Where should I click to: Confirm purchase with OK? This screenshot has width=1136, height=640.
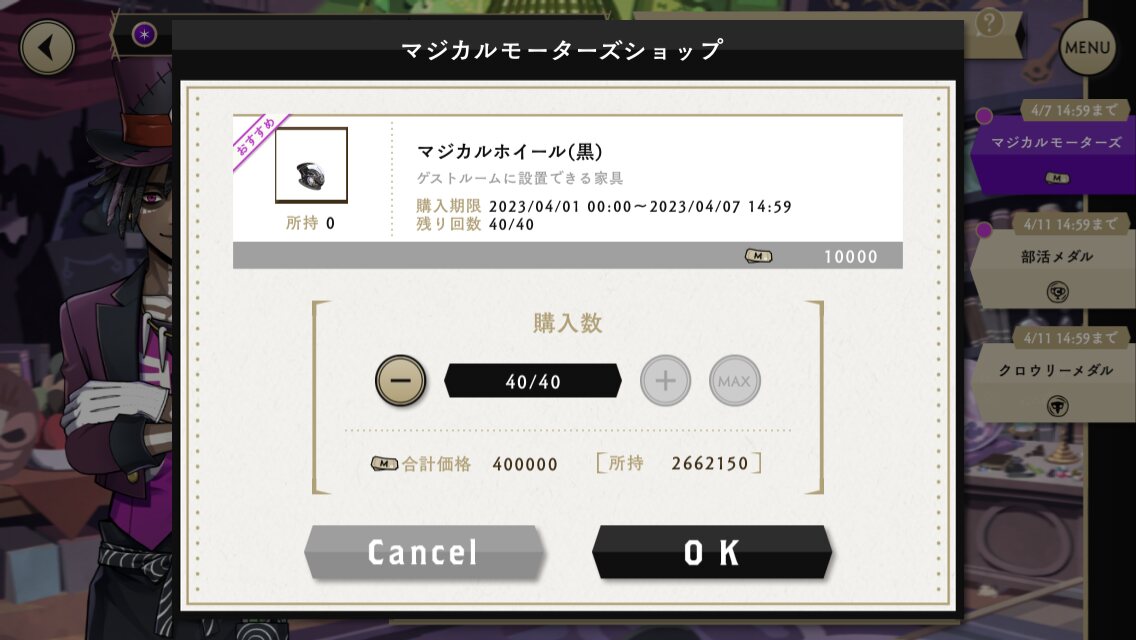pos(712,552)
